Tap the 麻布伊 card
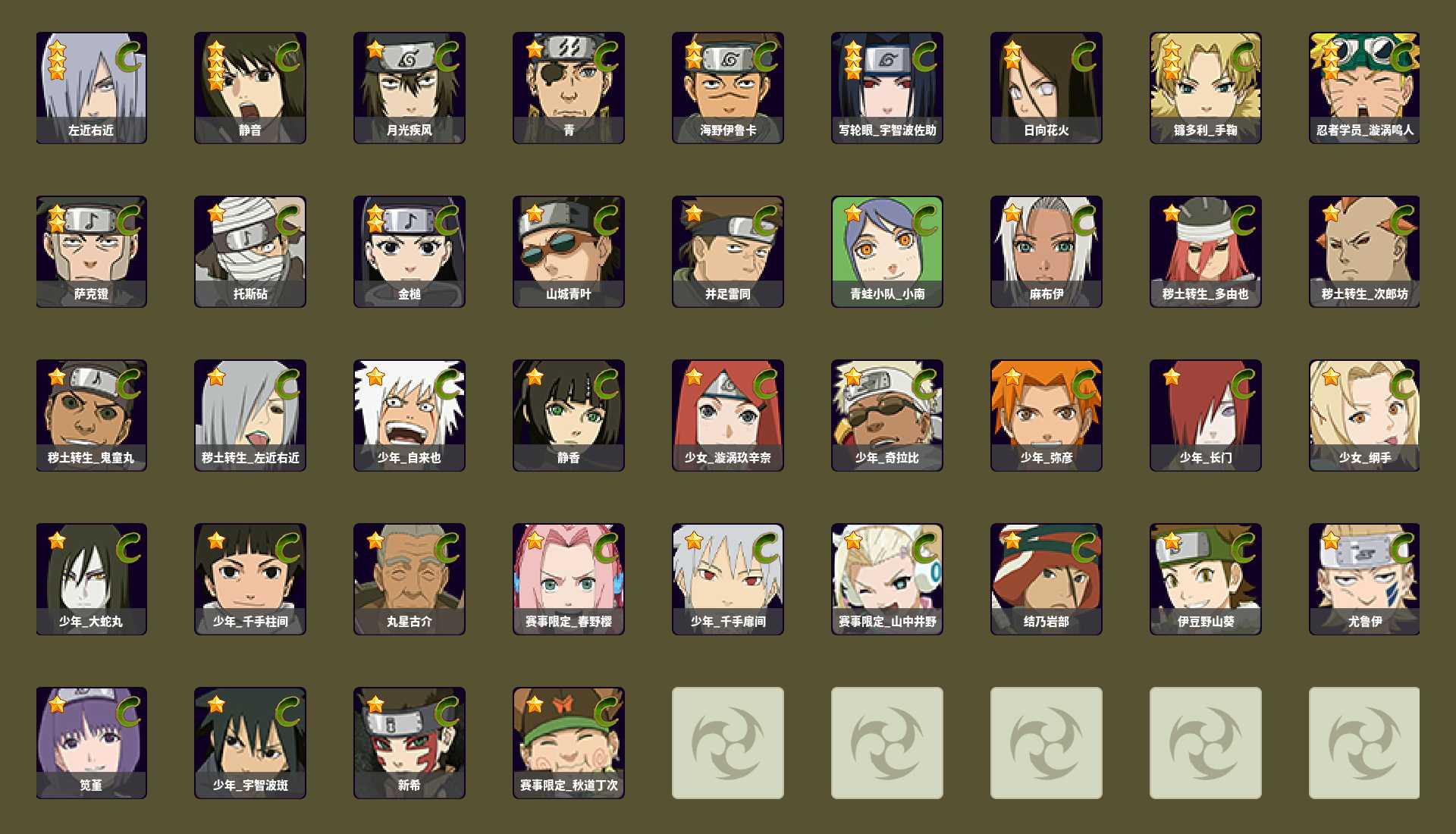The width and height of the screenshot is (1456, 834). coord(1046,252)
